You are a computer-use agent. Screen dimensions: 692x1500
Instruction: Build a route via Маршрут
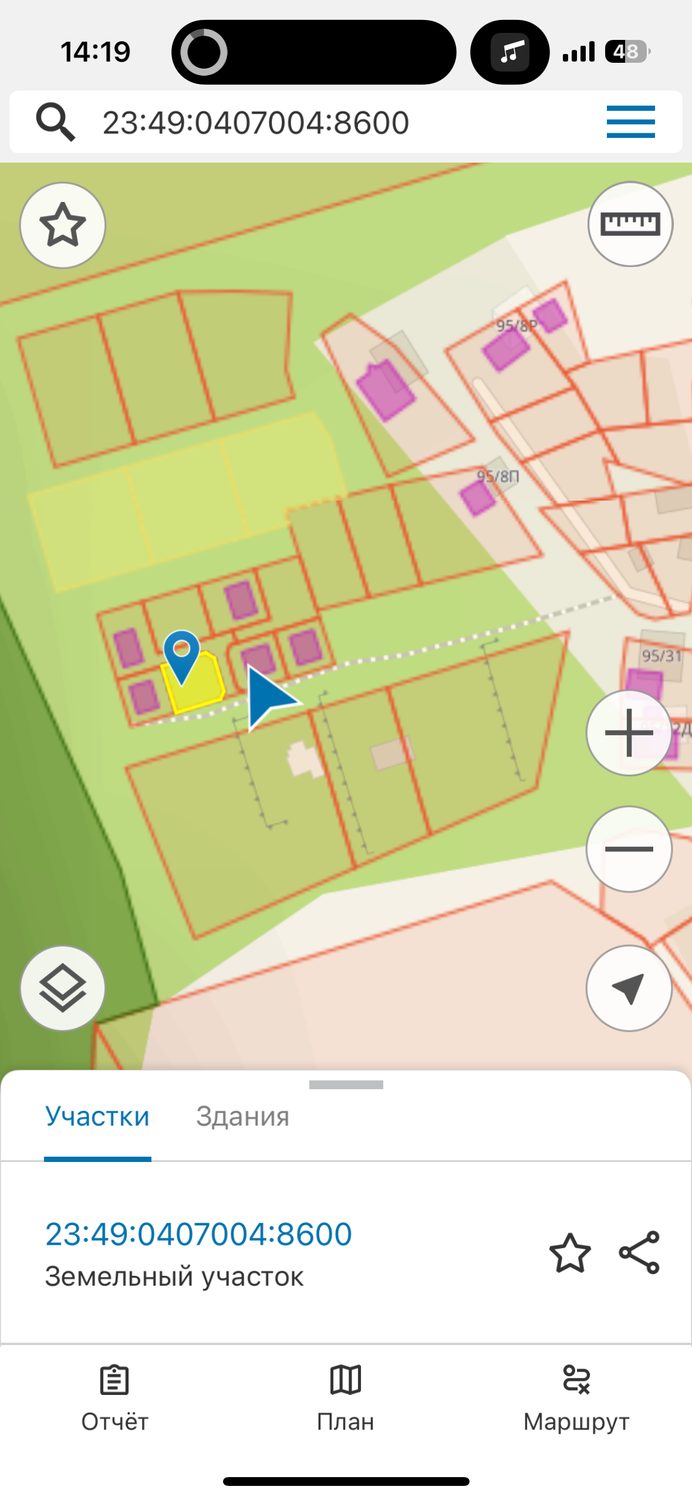coord(577,1400)
